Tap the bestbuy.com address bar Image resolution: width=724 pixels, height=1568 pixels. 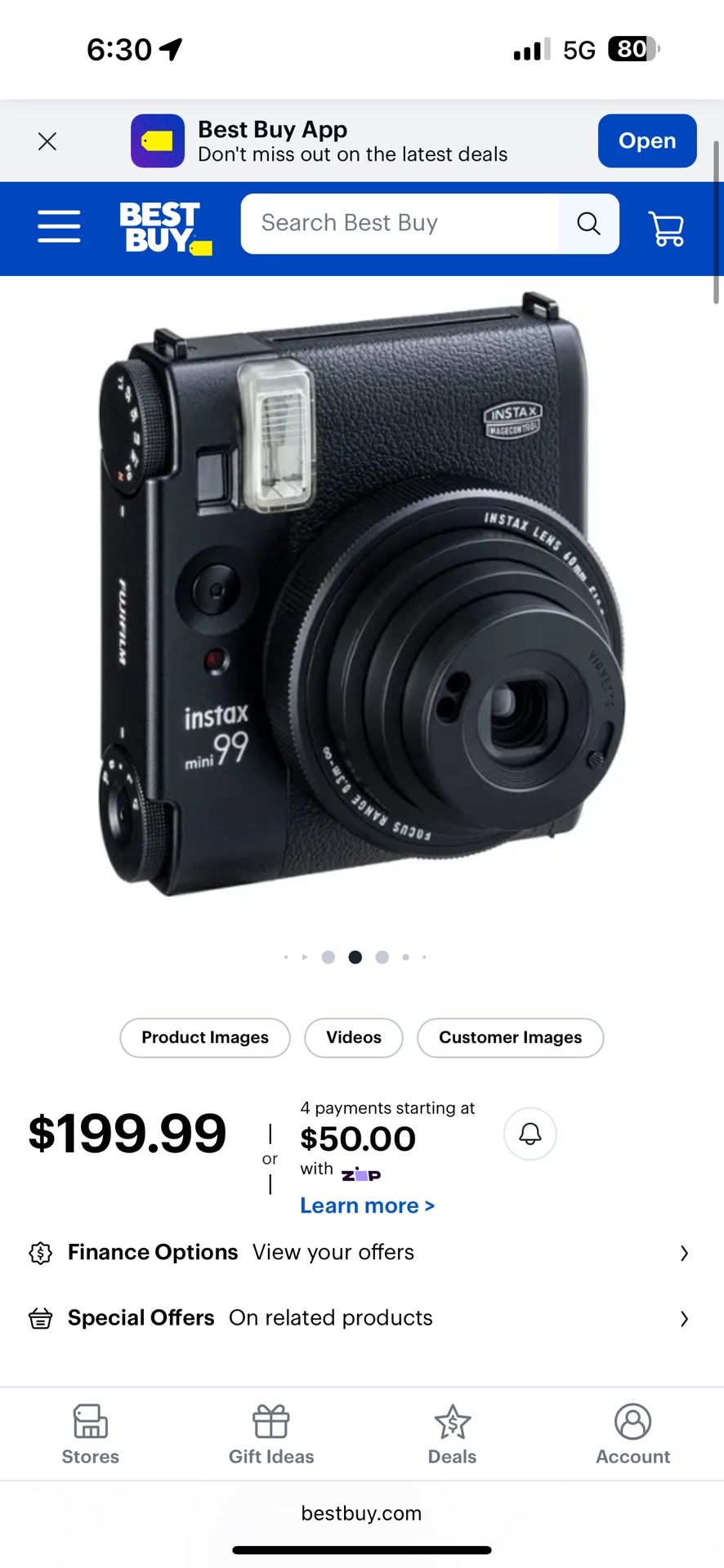362,1513
